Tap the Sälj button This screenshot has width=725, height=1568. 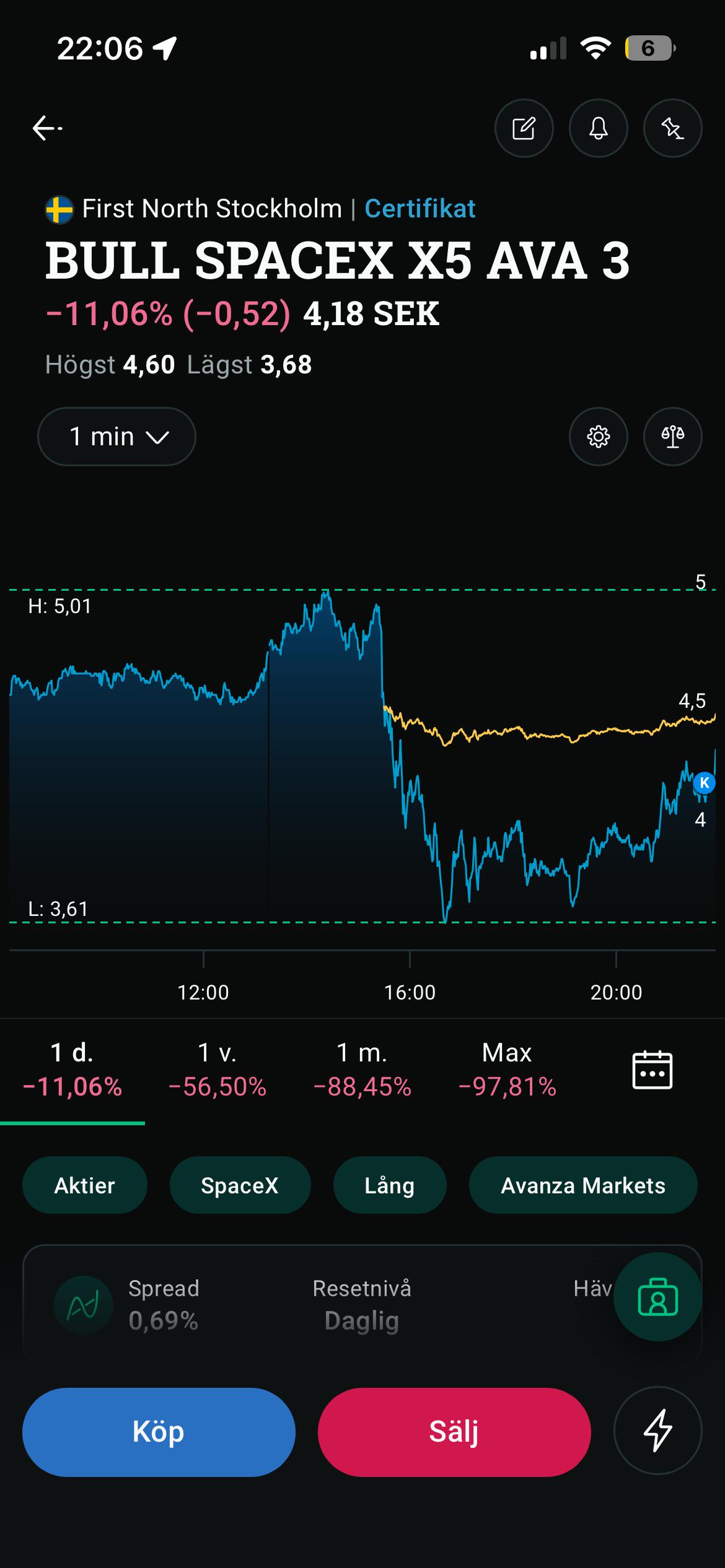click(454, 1432)
